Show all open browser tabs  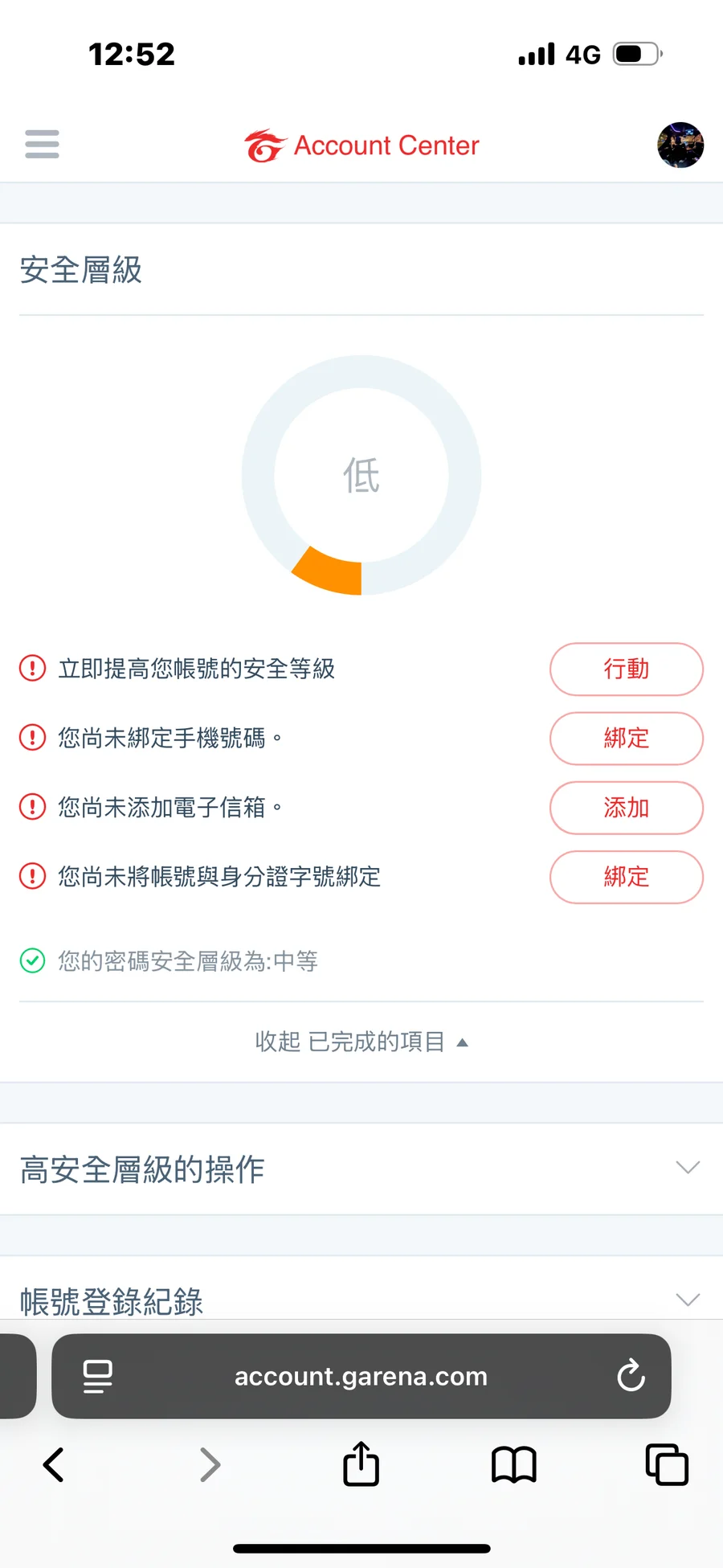(x=667, y=1464)
